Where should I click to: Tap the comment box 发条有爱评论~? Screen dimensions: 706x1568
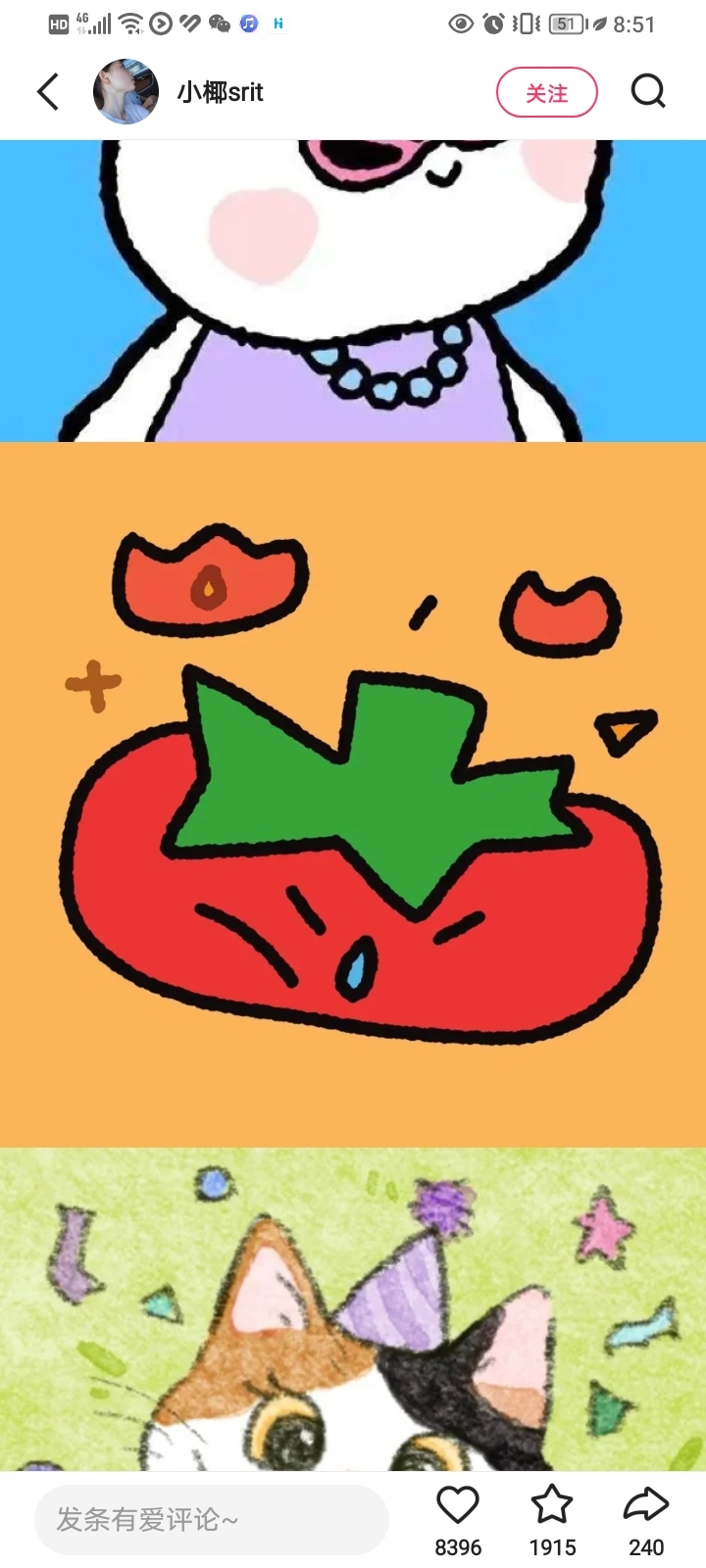pos(211,1519)
